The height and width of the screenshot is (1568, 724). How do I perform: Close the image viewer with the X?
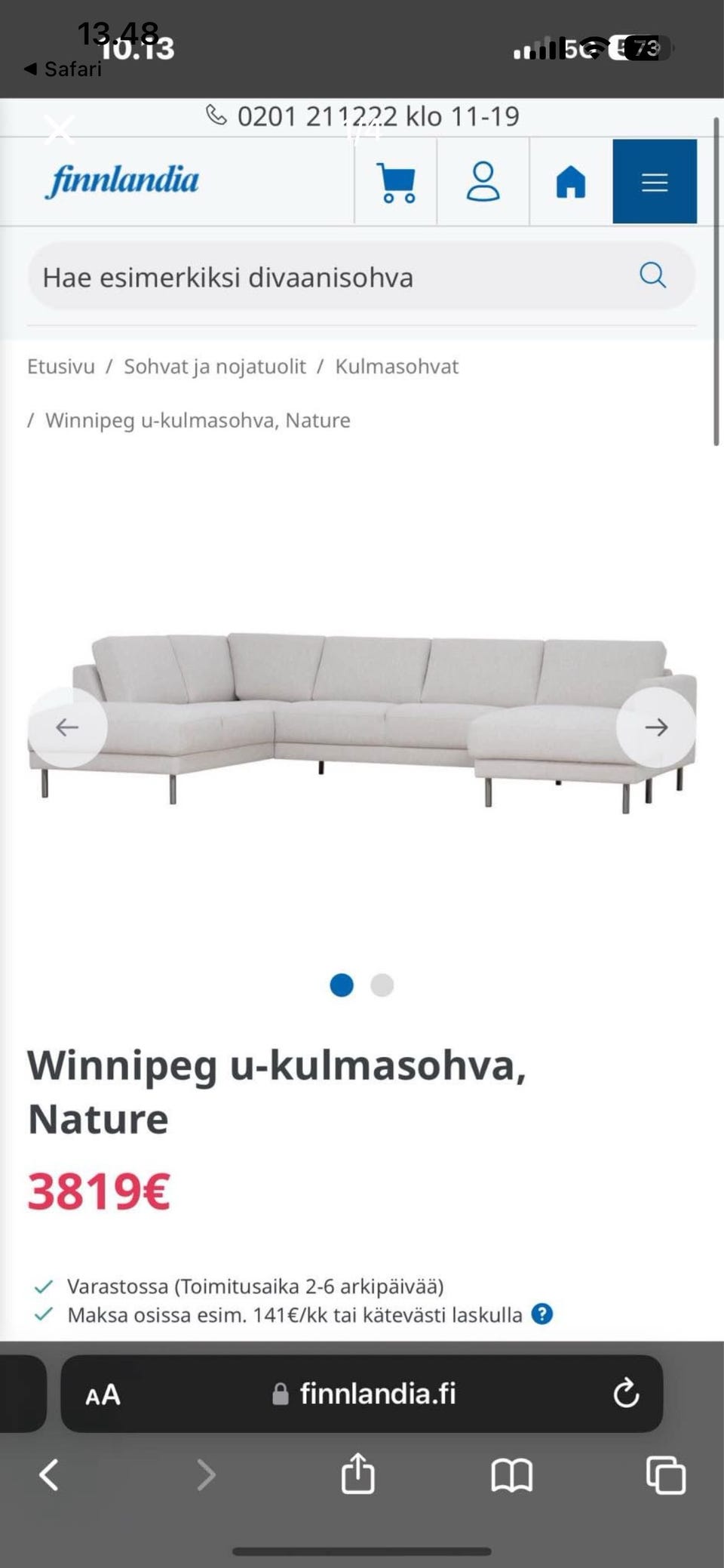[x=60, y=130]
